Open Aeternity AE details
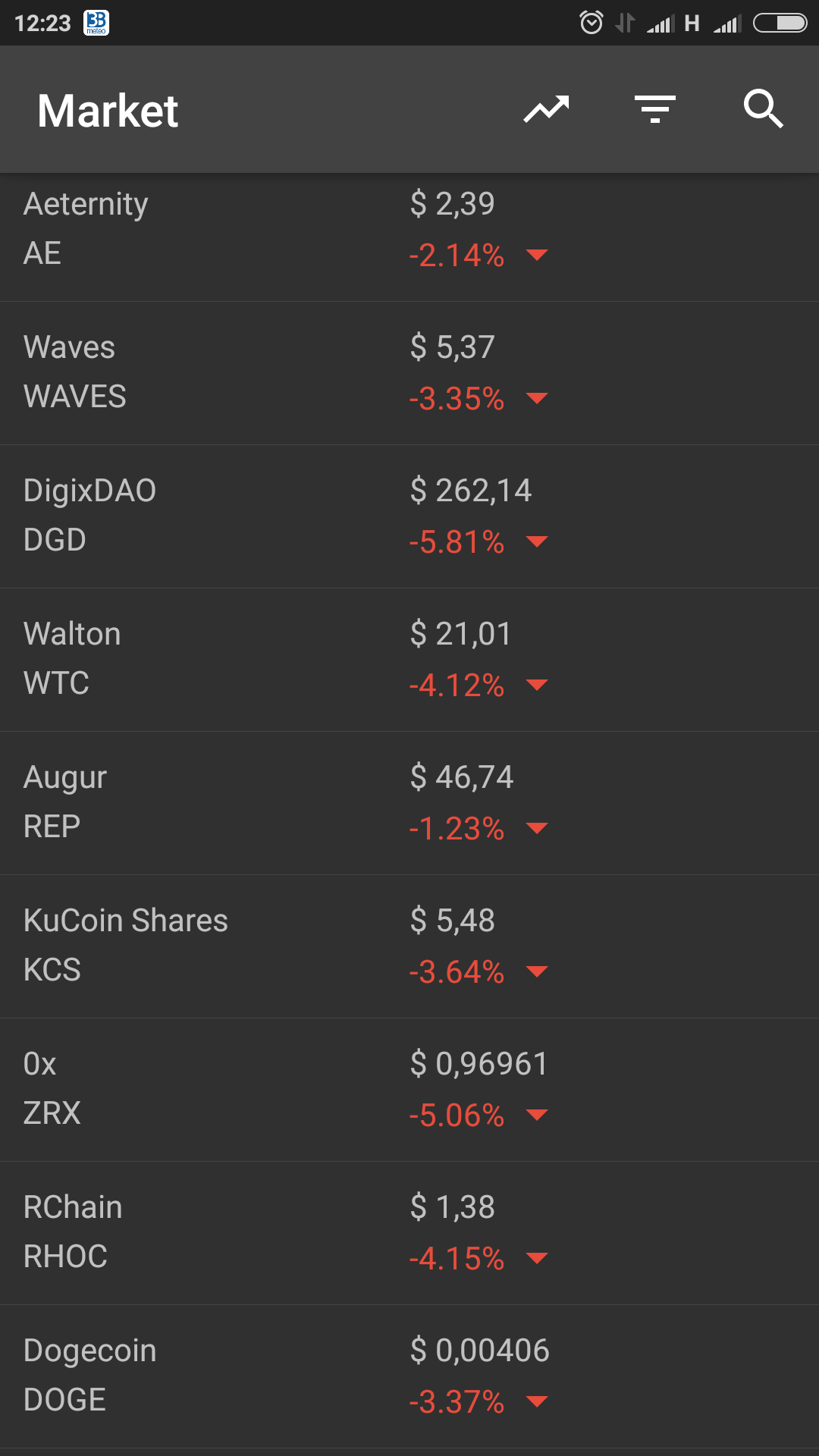 (x=409, y=237)
